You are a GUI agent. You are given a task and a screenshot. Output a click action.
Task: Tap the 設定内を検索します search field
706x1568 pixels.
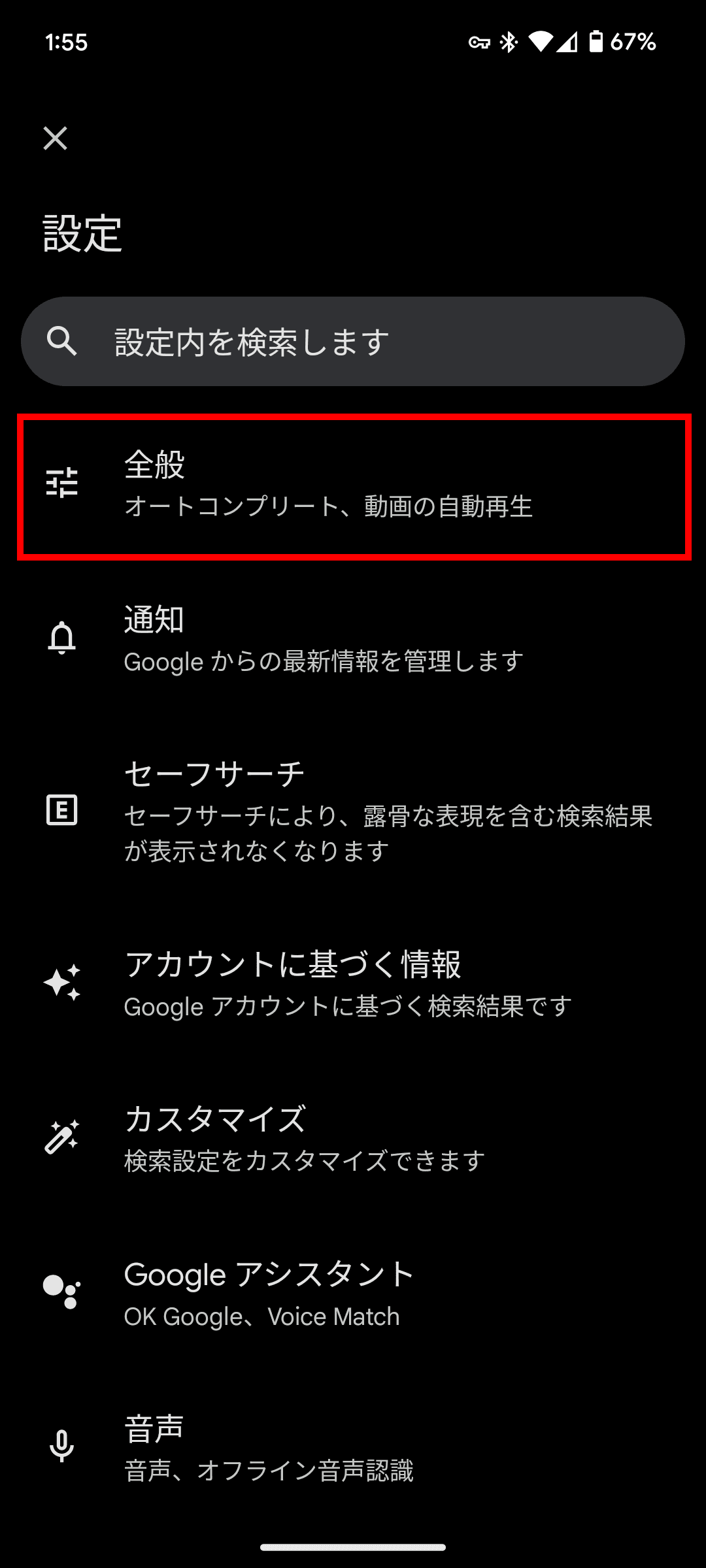(x=353, y=342)
